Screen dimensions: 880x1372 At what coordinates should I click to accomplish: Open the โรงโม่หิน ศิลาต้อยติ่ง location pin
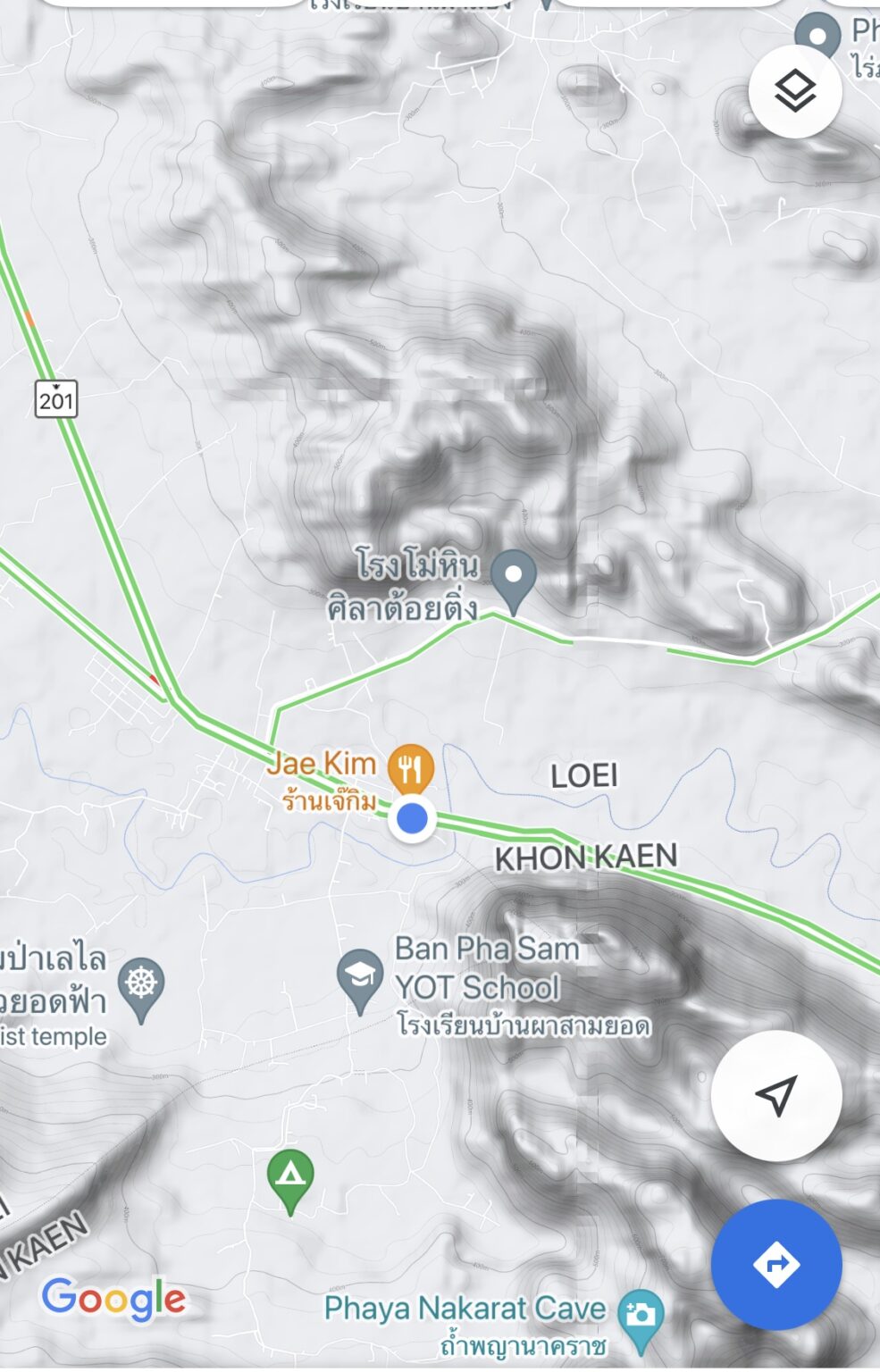coord(514,577)
